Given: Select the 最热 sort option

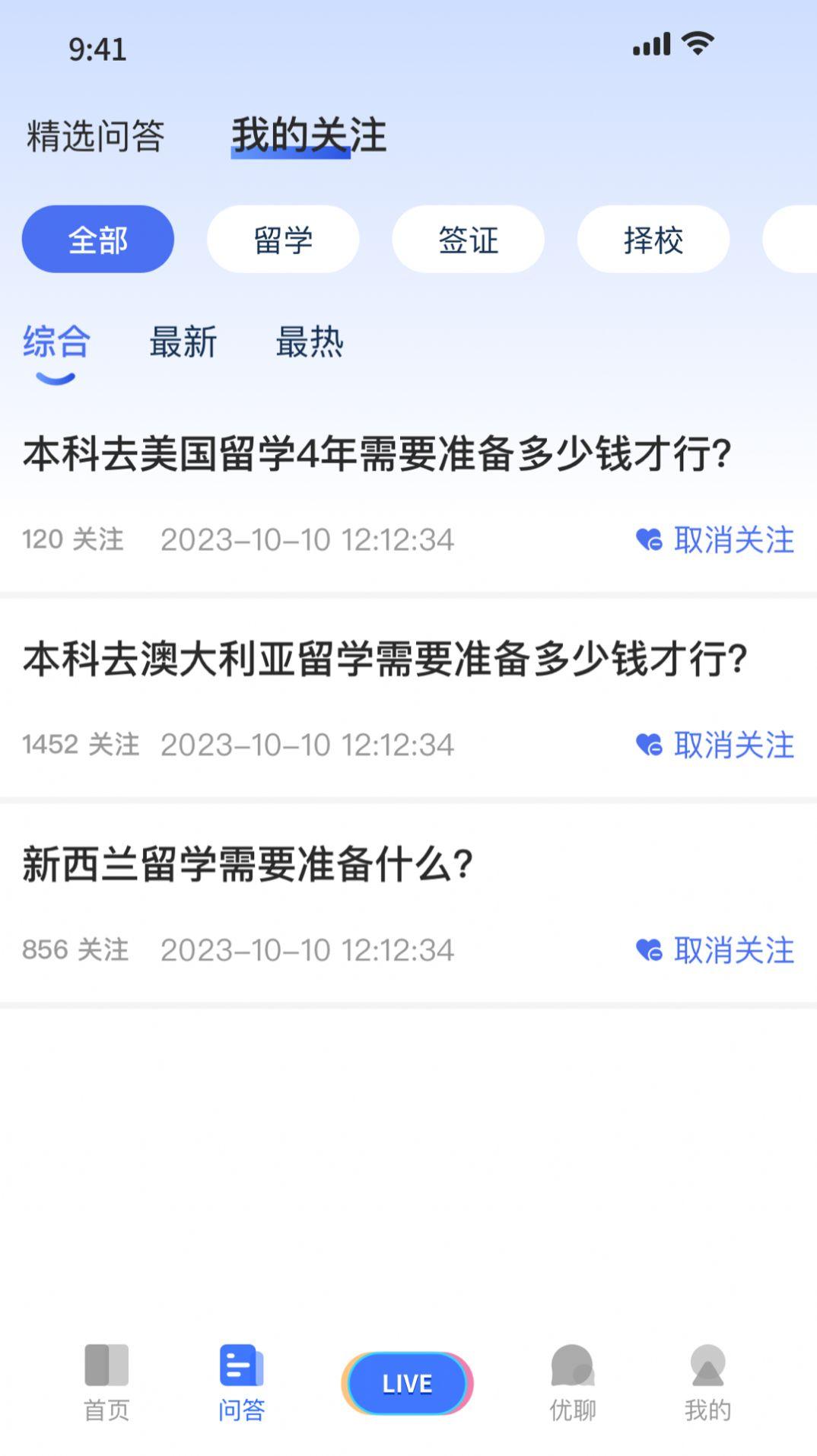Looking at the screenshot, I should point(309,343).
